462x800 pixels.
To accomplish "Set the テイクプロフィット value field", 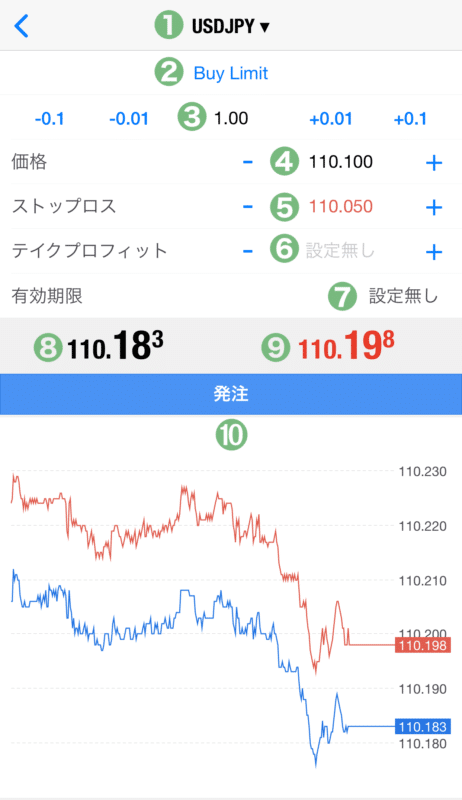I will point(340,251).
